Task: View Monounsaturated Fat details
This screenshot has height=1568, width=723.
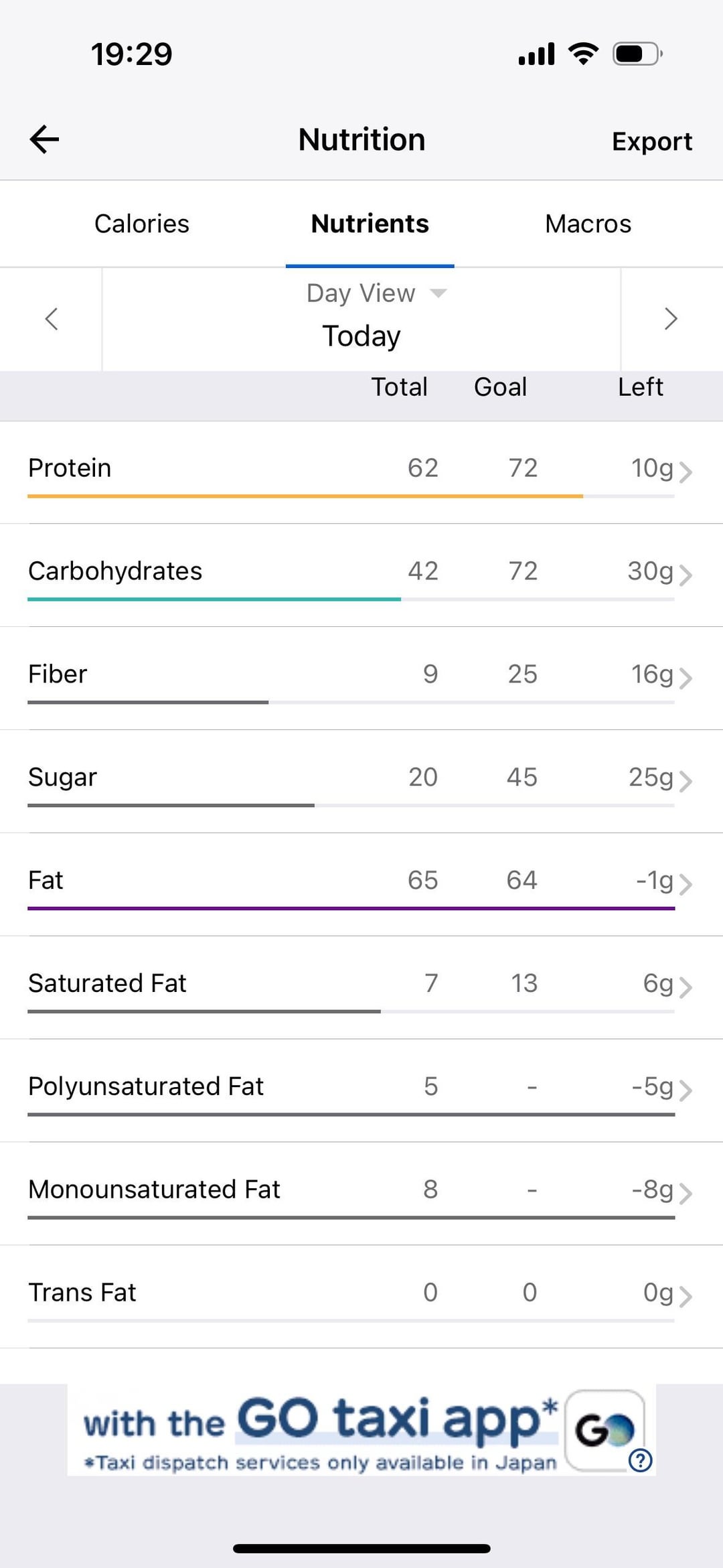Action: click(x=361, y=1194)
